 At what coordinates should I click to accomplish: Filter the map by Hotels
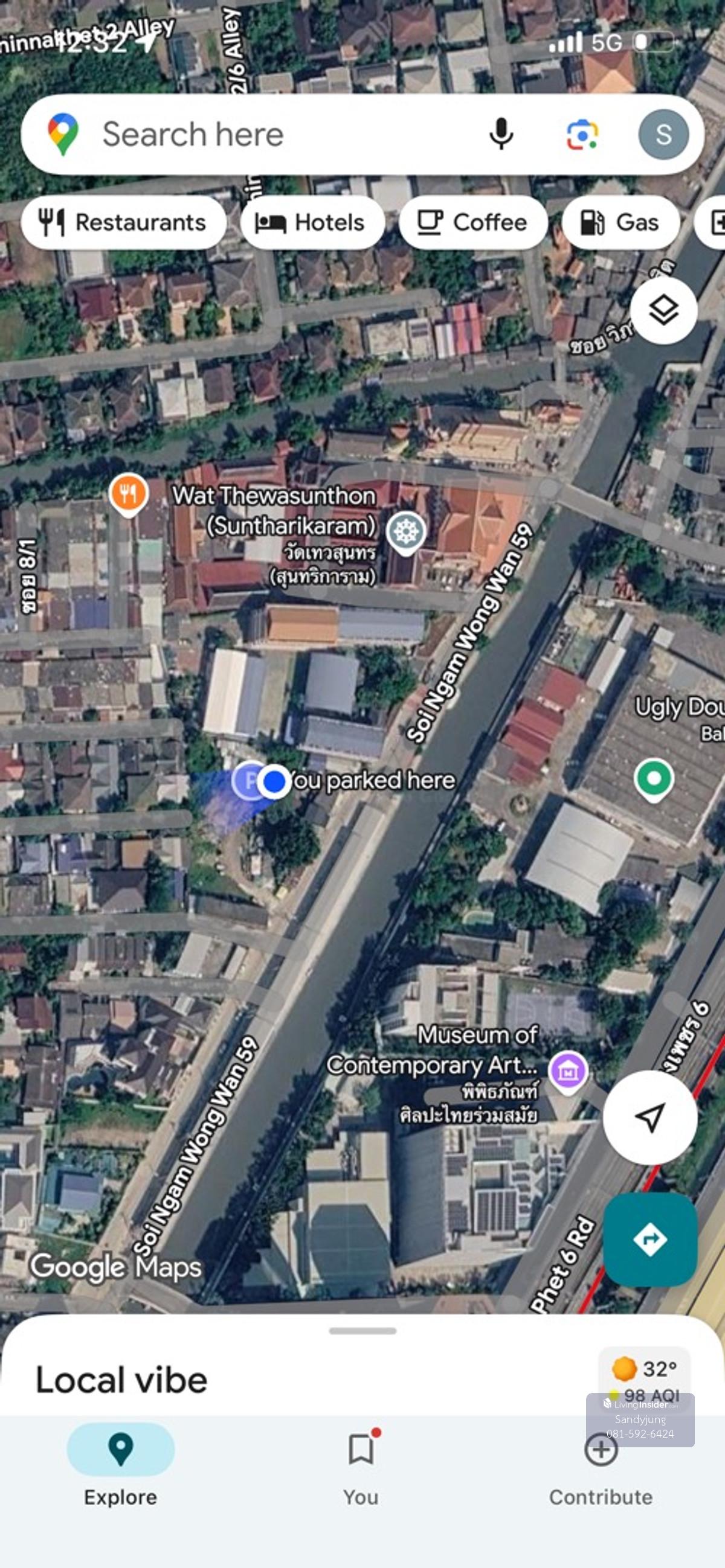pos(312,223)
